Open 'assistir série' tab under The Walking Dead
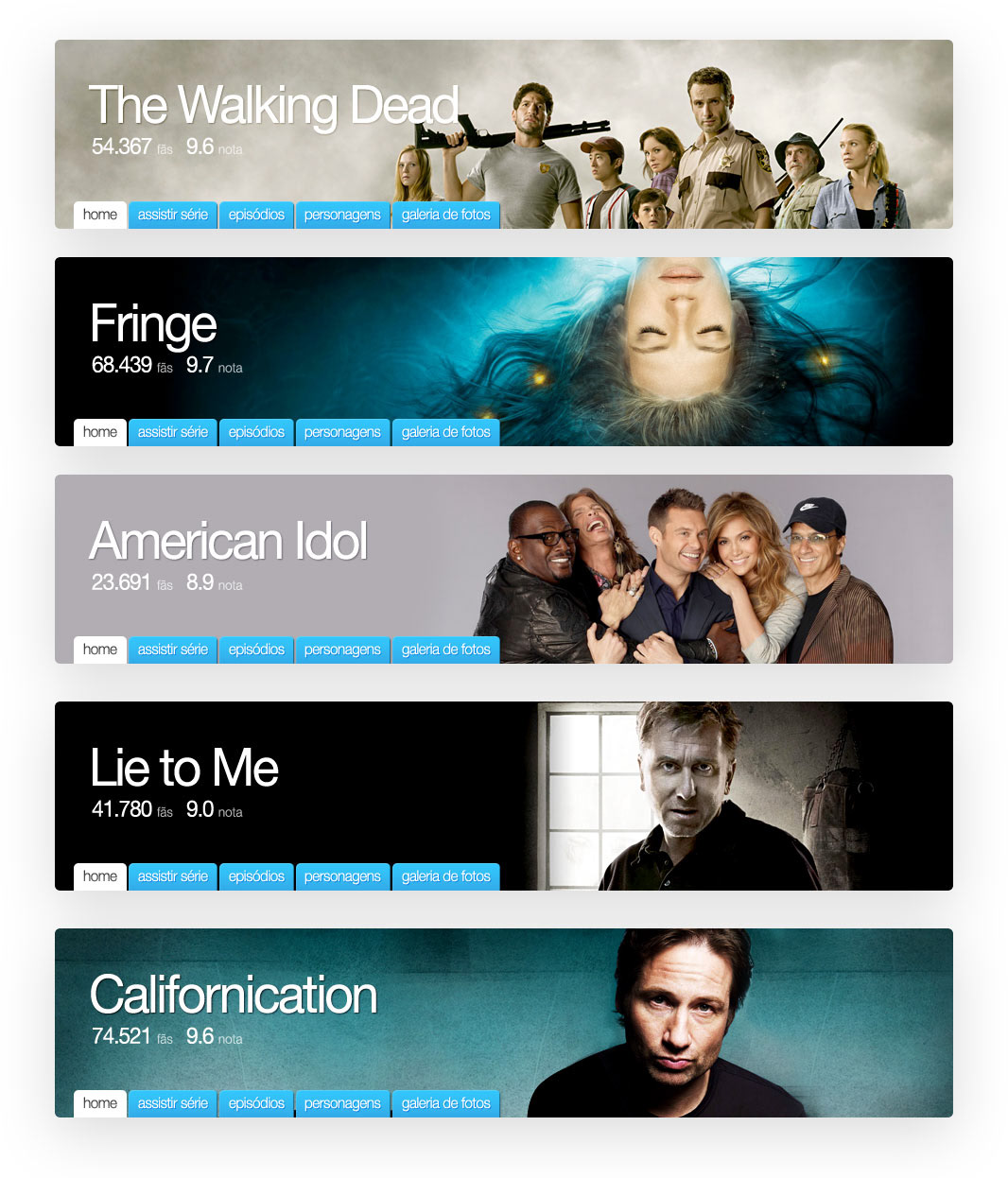 tap(172, 215)
